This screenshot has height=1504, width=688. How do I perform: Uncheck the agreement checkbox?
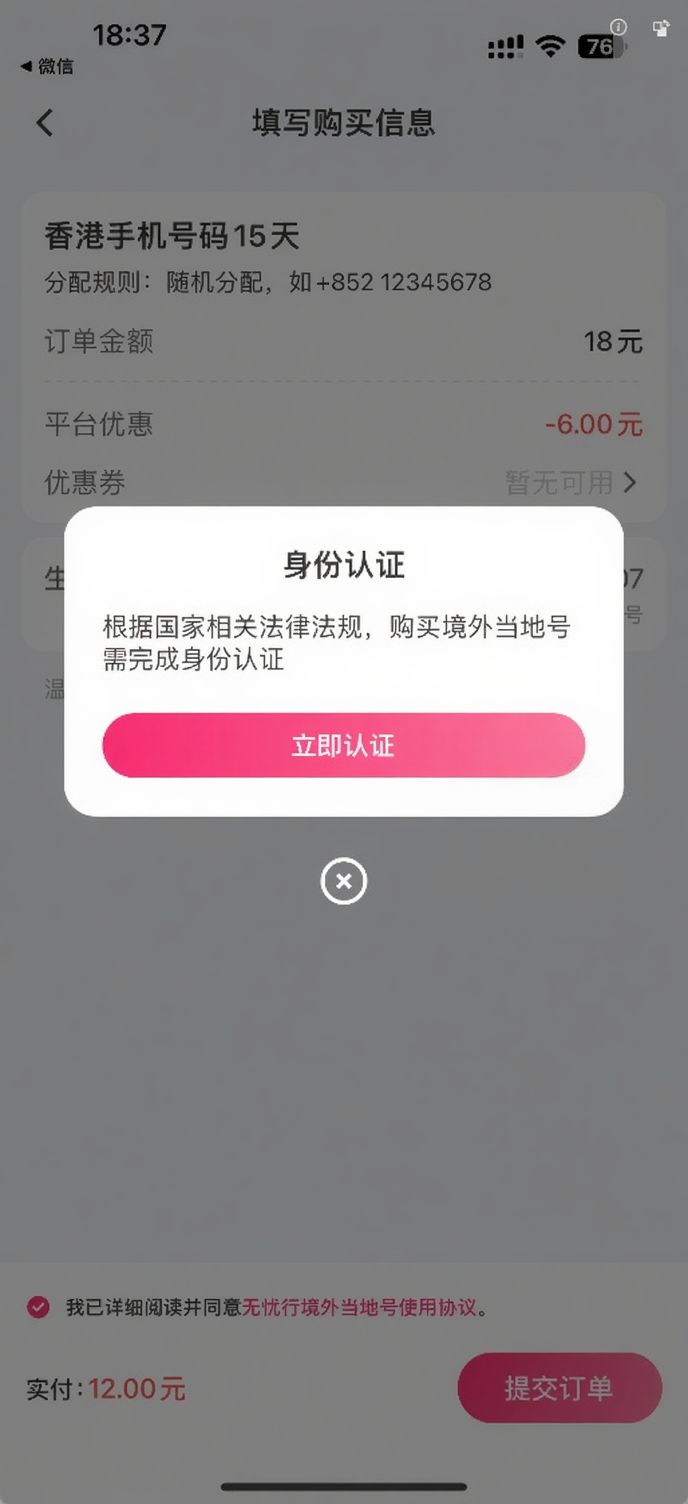[38, 1307]
